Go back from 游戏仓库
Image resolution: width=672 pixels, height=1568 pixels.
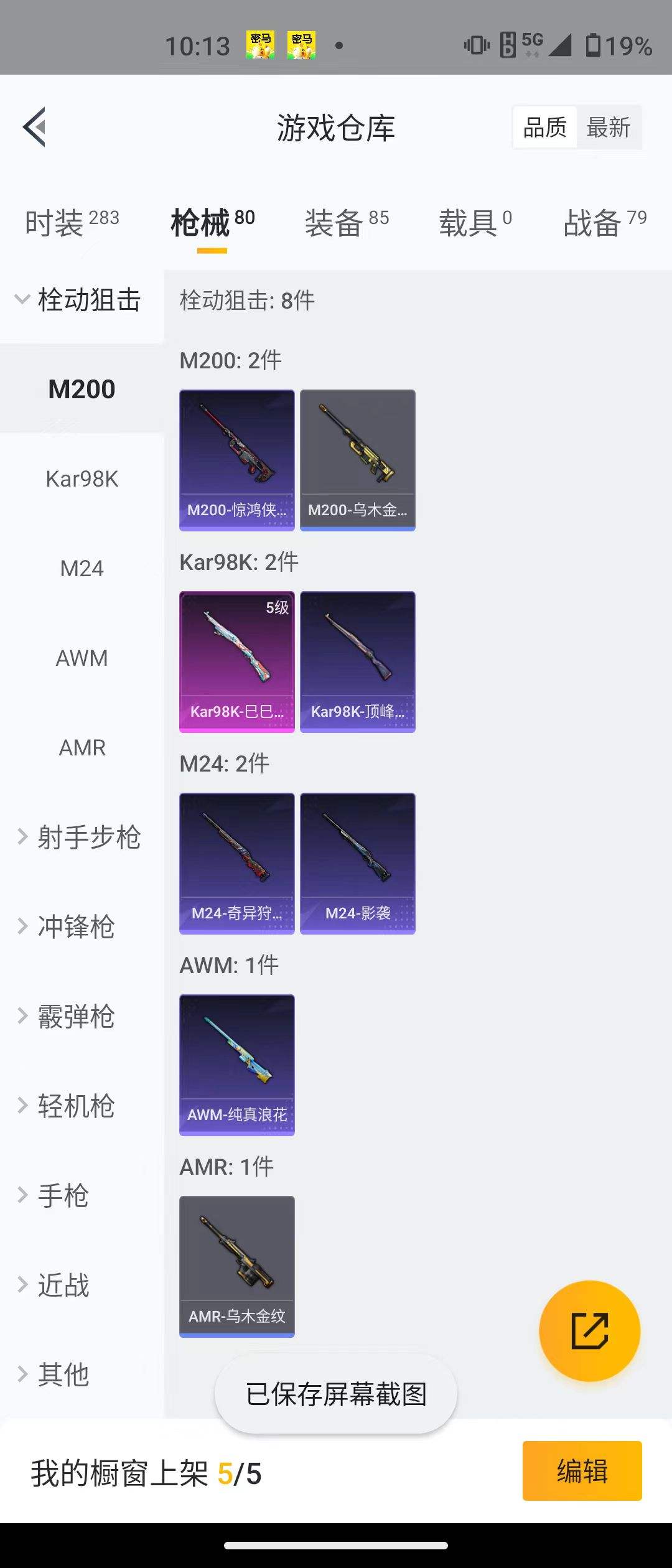[35, 127]
